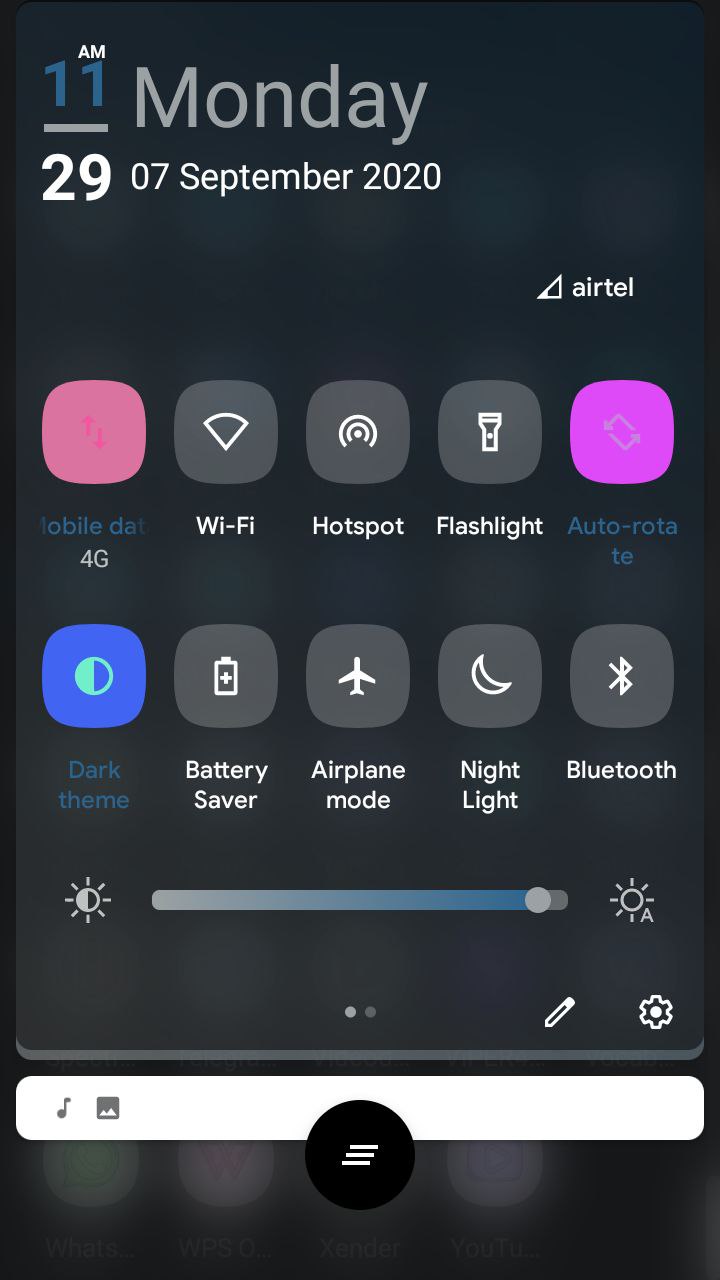The image size is (720, 1280).
Task: Tap the round black menu button
Action: tap(360, 1155)
